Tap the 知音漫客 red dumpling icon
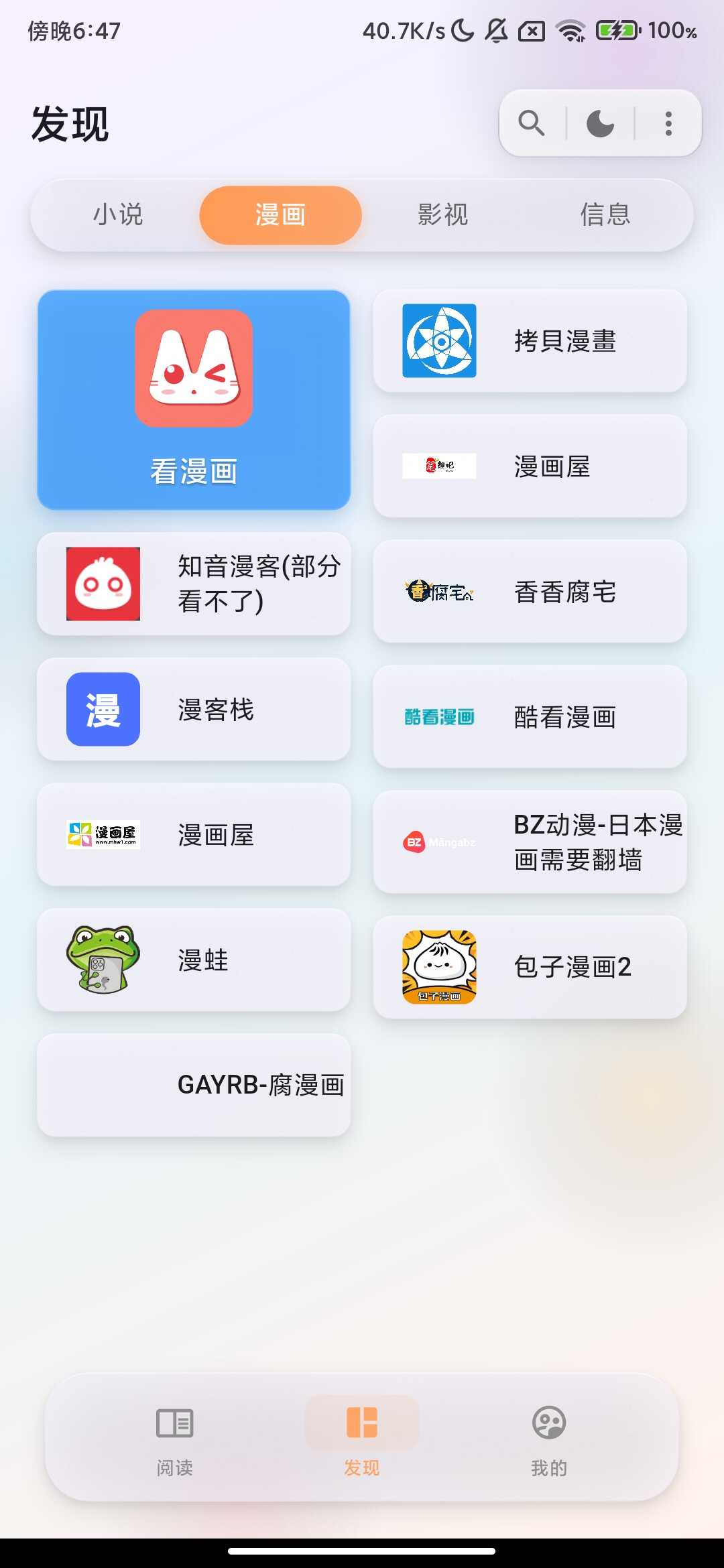The width and height of the screenshot is (724, 1568). [102, 584]
